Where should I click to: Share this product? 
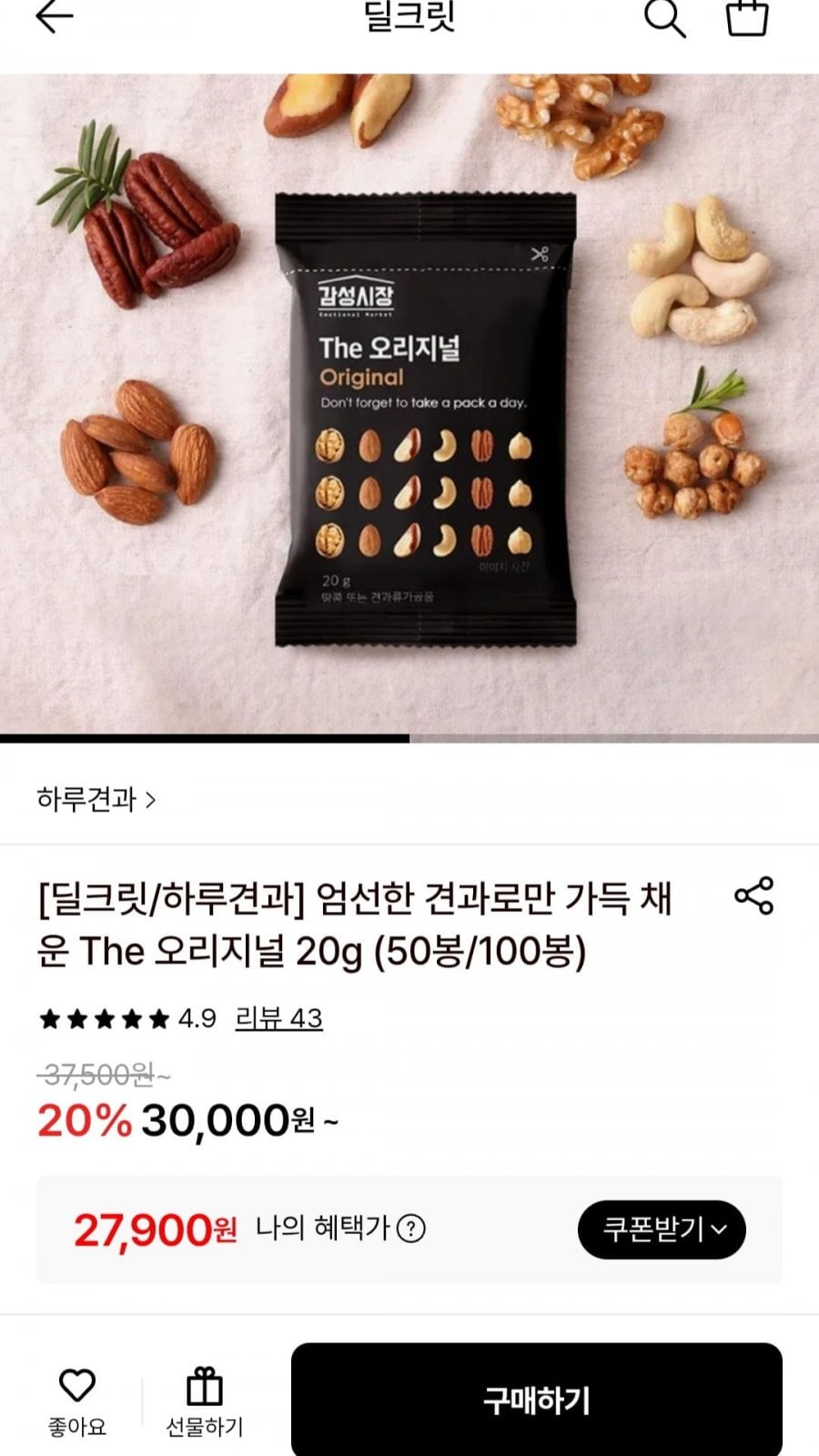pyautogui.click(x=753, y=895)
